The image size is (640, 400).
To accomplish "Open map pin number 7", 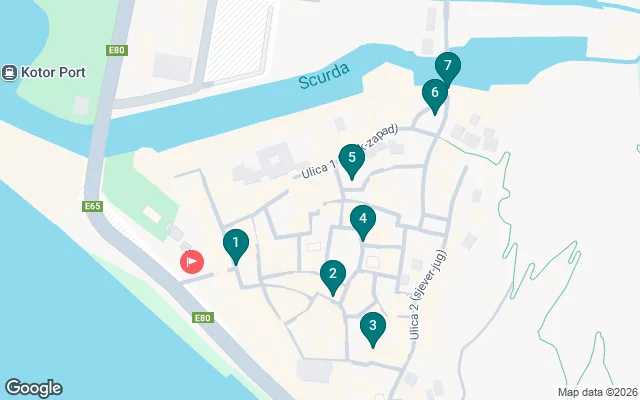I will 448,67.
